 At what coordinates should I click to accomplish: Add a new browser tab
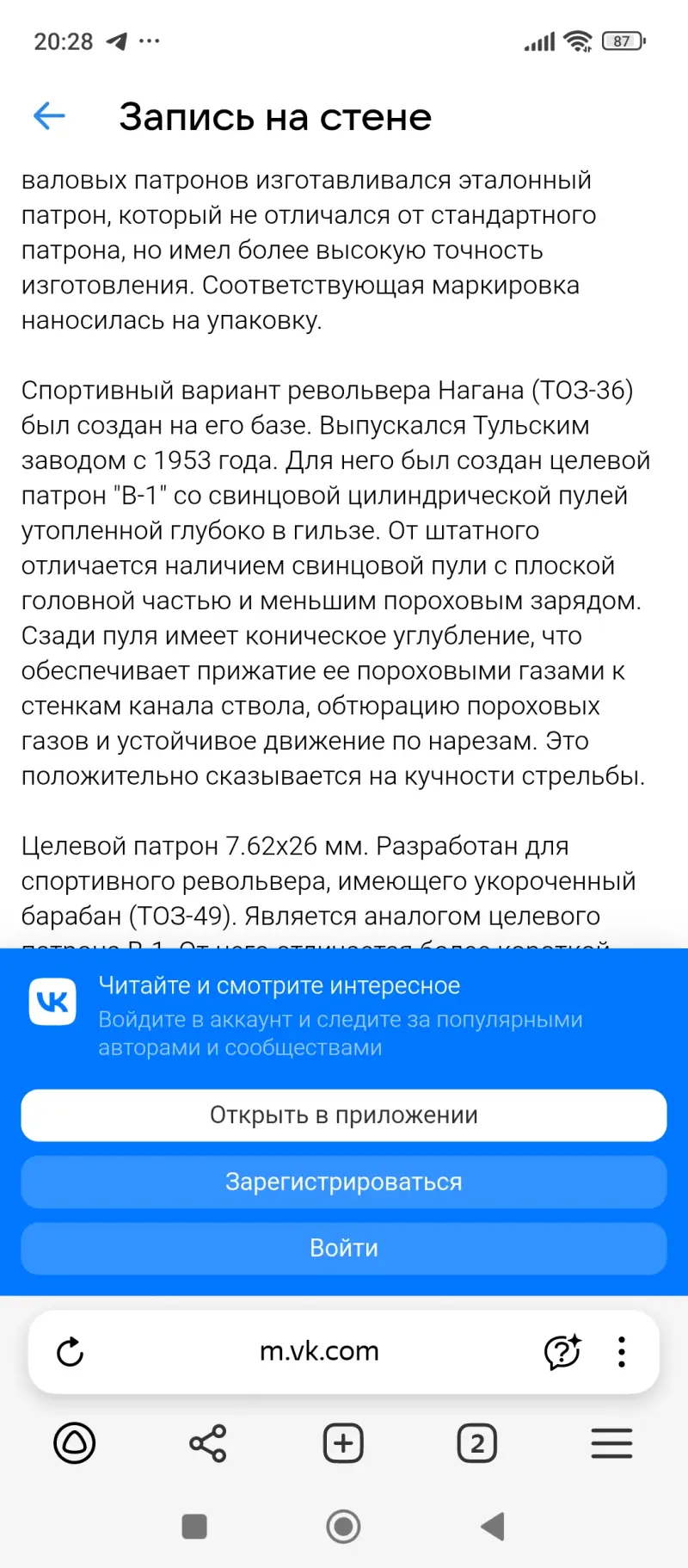[343, 1443]
